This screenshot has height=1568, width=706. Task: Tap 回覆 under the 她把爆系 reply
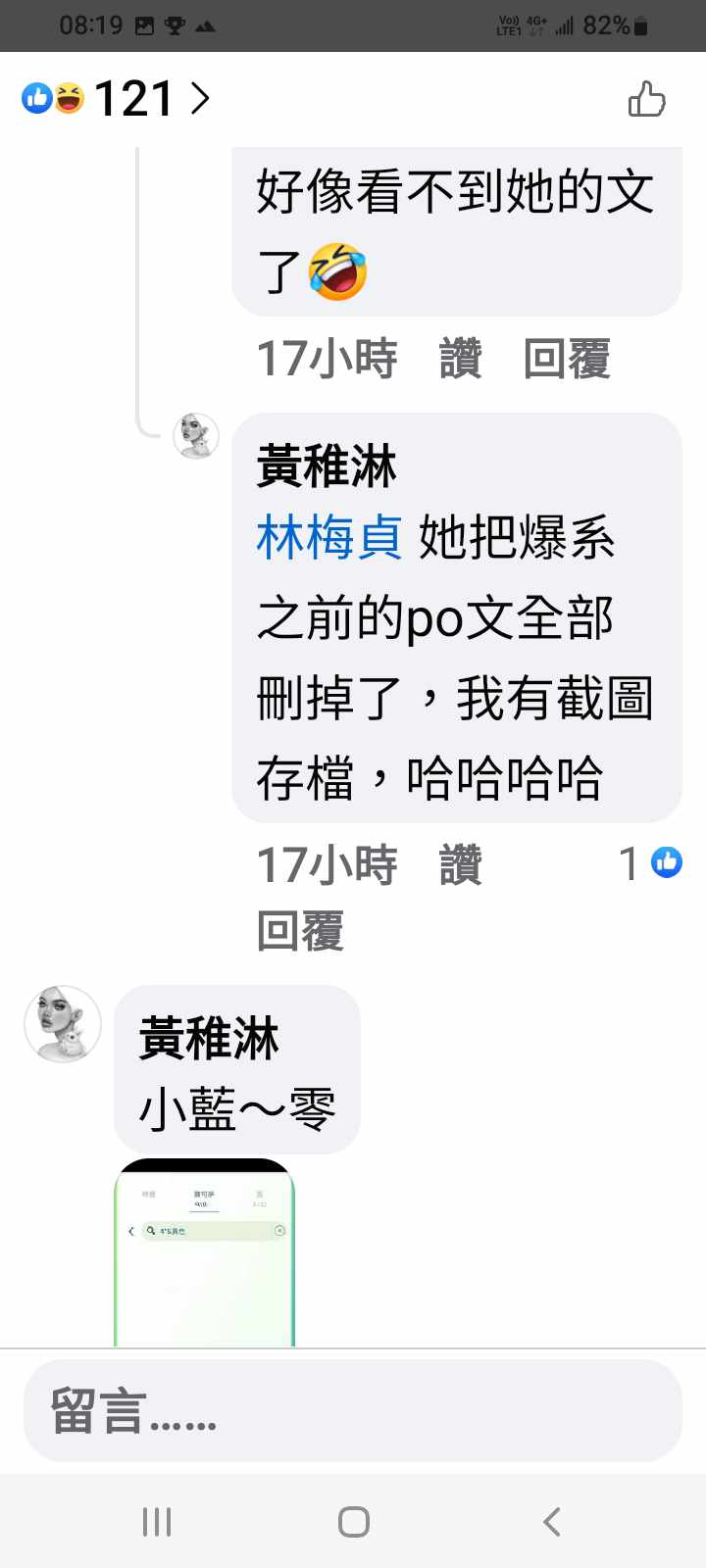(300, 931)
